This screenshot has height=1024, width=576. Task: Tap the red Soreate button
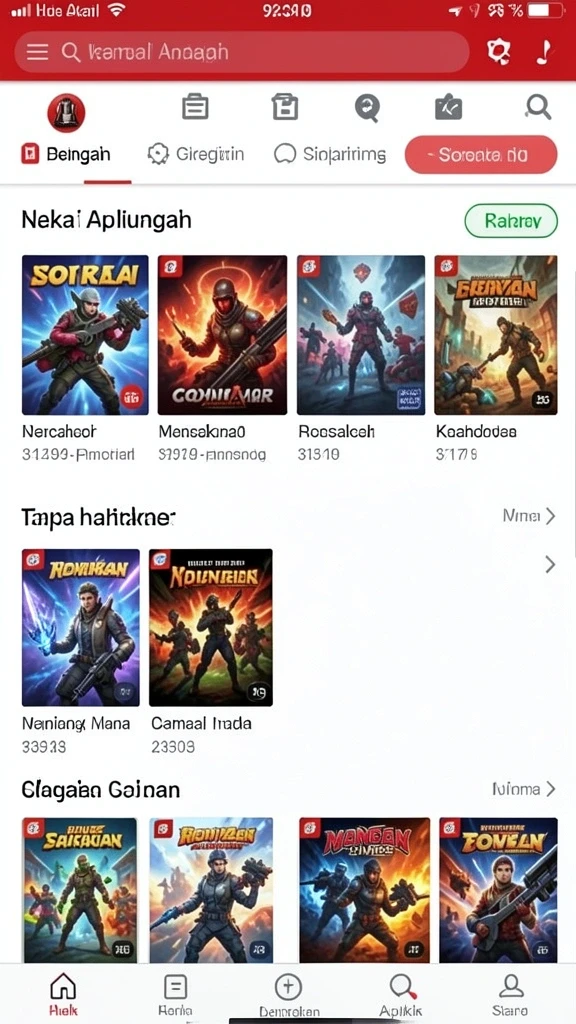click(x=481, y=155)
